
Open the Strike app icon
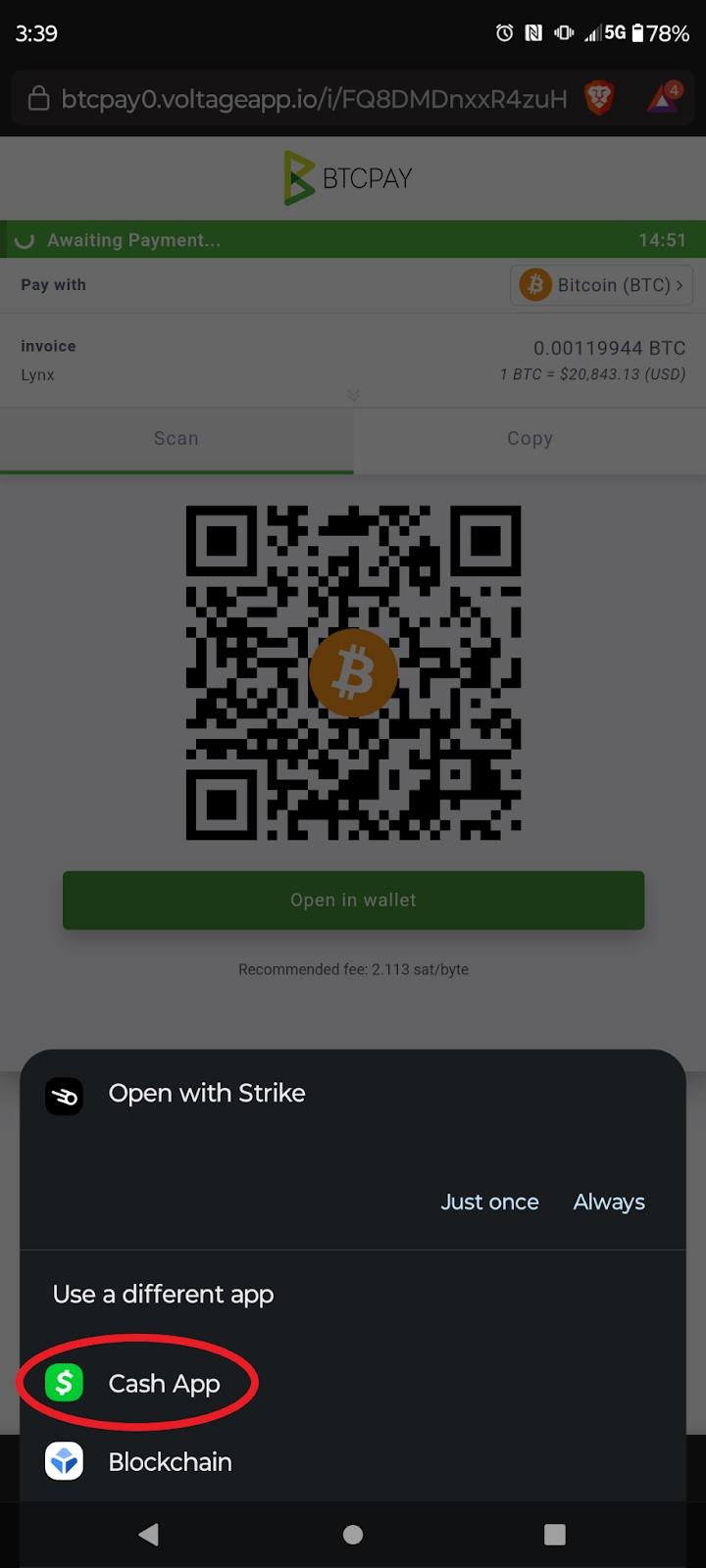(64, 1096)
